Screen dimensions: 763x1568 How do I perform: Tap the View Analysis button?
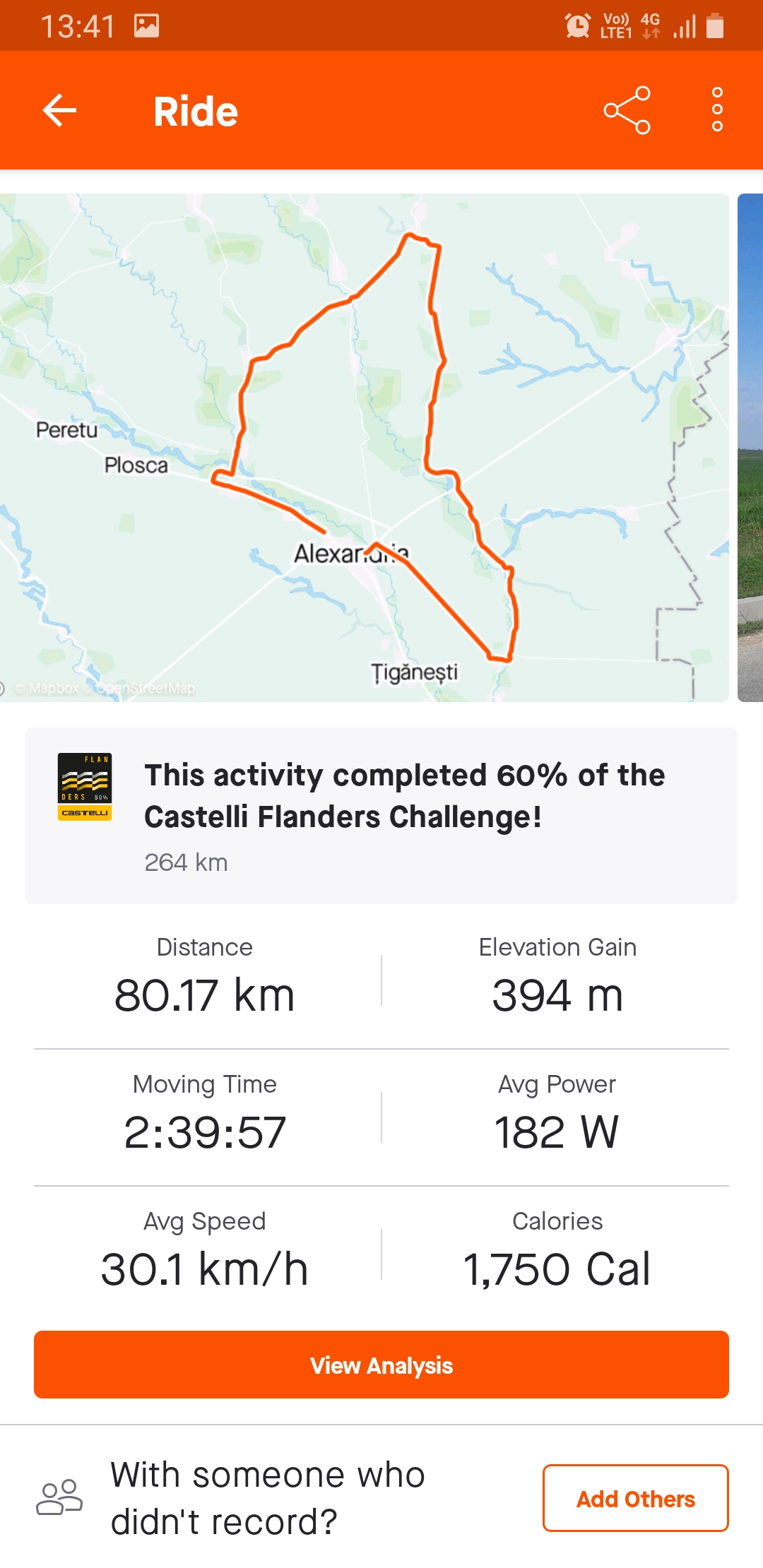[381, 1365]
